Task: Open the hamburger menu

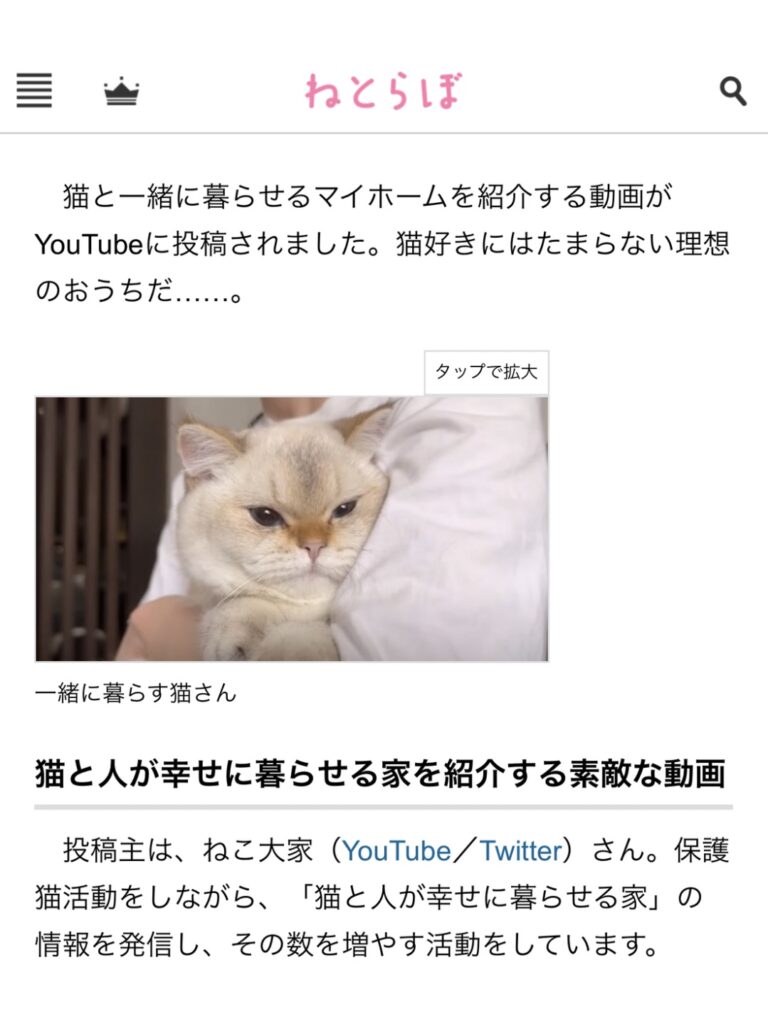Action: (34, 91)
